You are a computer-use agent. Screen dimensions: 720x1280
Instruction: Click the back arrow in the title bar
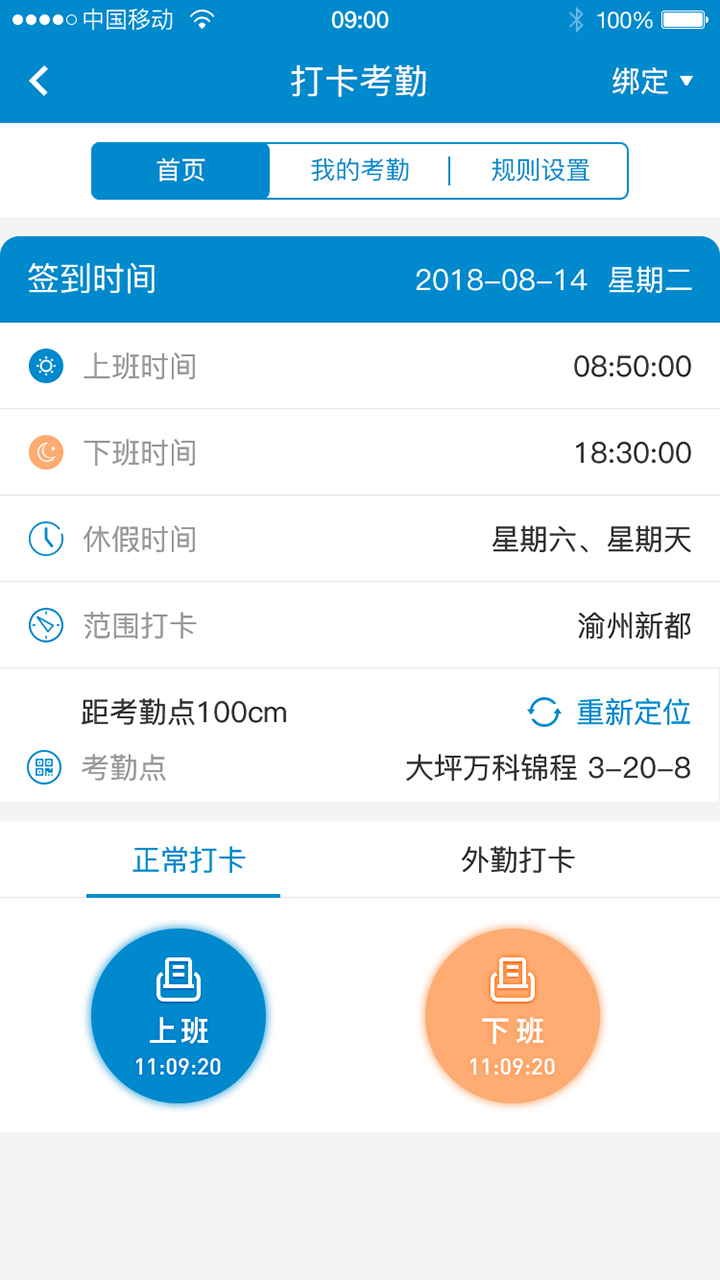pos(38,81)
